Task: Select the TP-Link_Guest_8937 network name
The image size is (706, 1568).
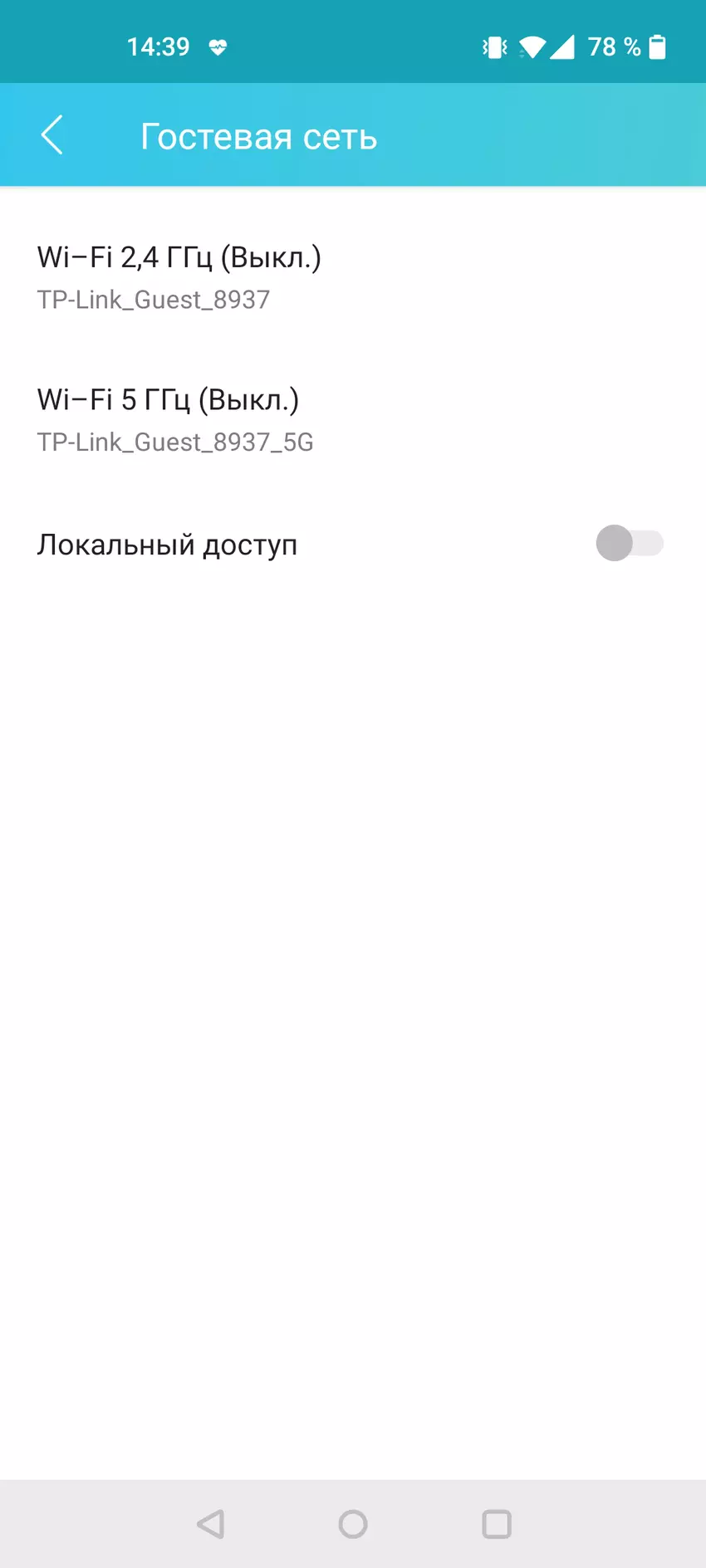Action: point(152,300)
